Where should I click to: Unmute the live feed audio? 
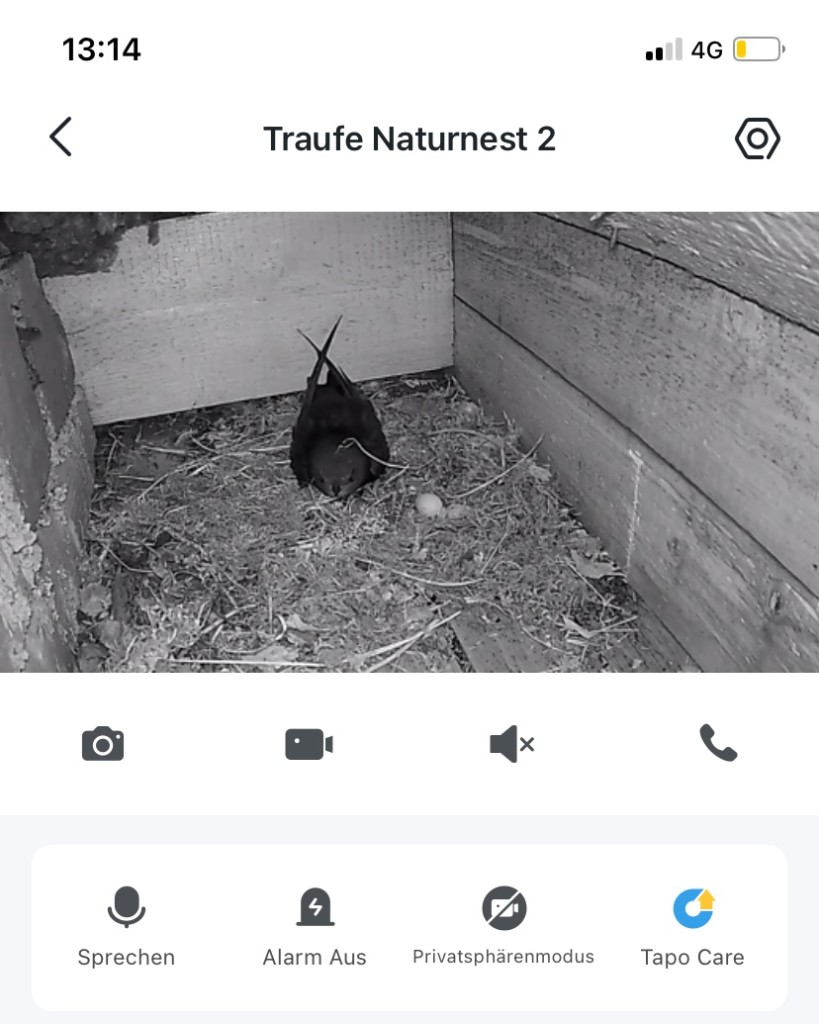click(512, 744)
